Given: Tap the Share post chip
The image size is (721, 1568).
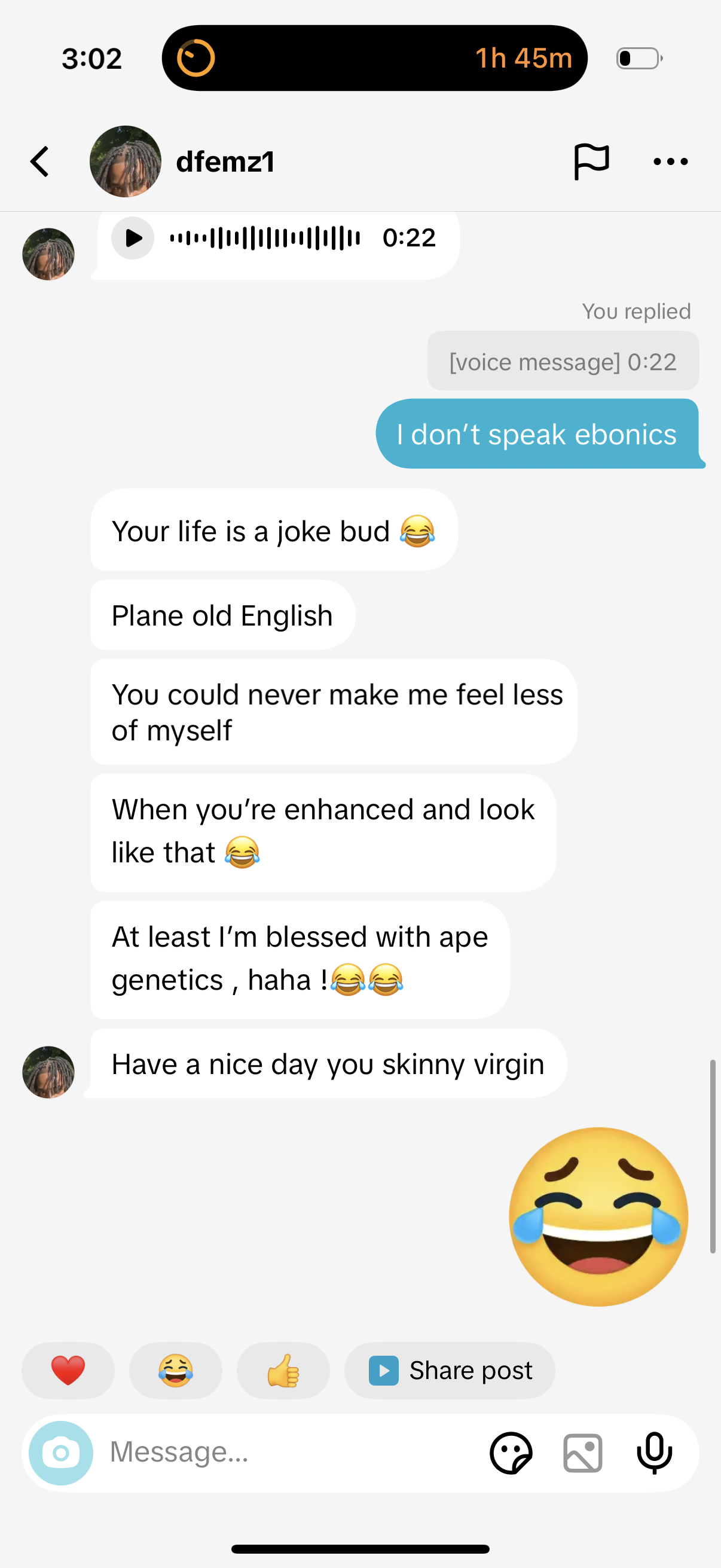Looking at the screenshot, I should pos(450,1371).
